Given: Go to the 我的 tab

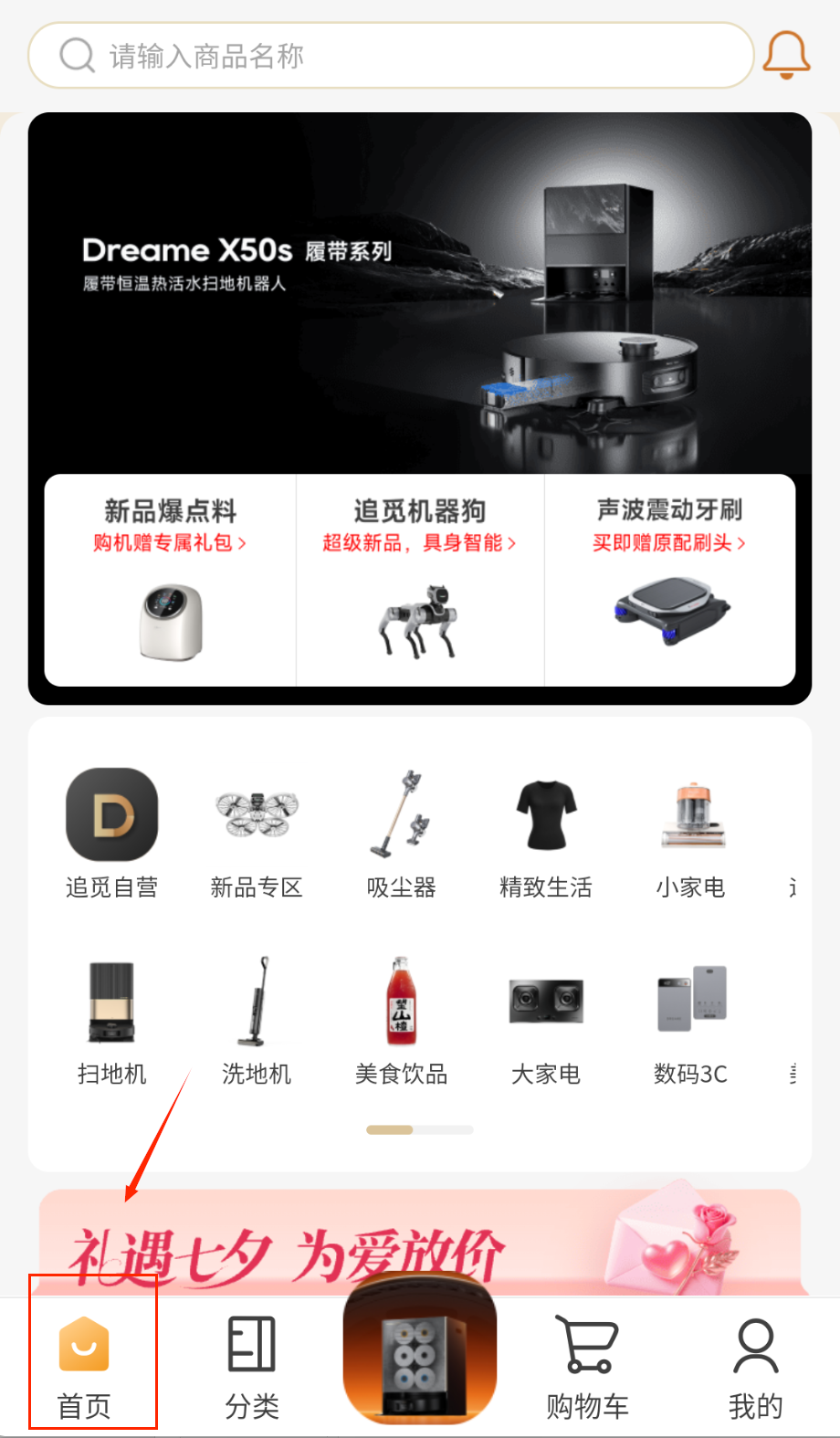Looking at the screenshot, I should pyautogui.click(x=755, y=1367).
